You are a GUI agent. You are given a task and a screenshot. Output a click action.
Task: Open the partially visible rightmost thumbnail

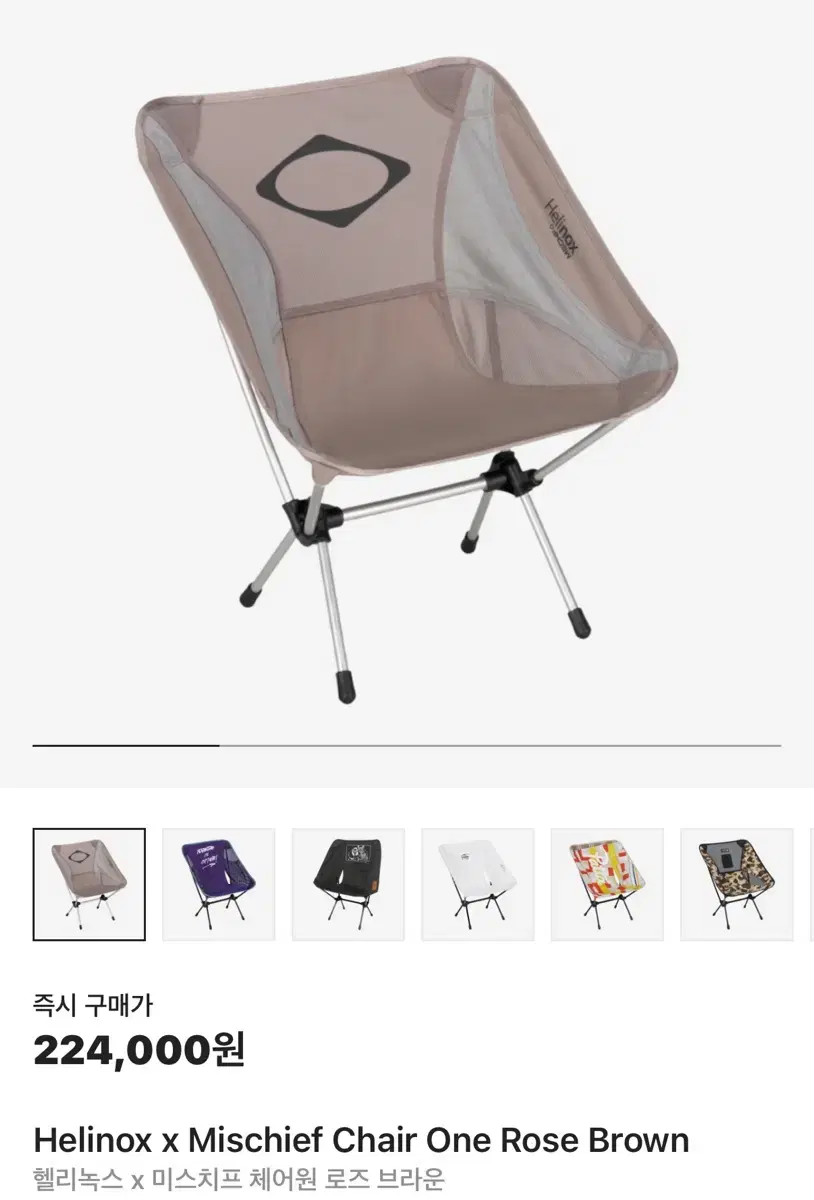[x=808, y=883]
